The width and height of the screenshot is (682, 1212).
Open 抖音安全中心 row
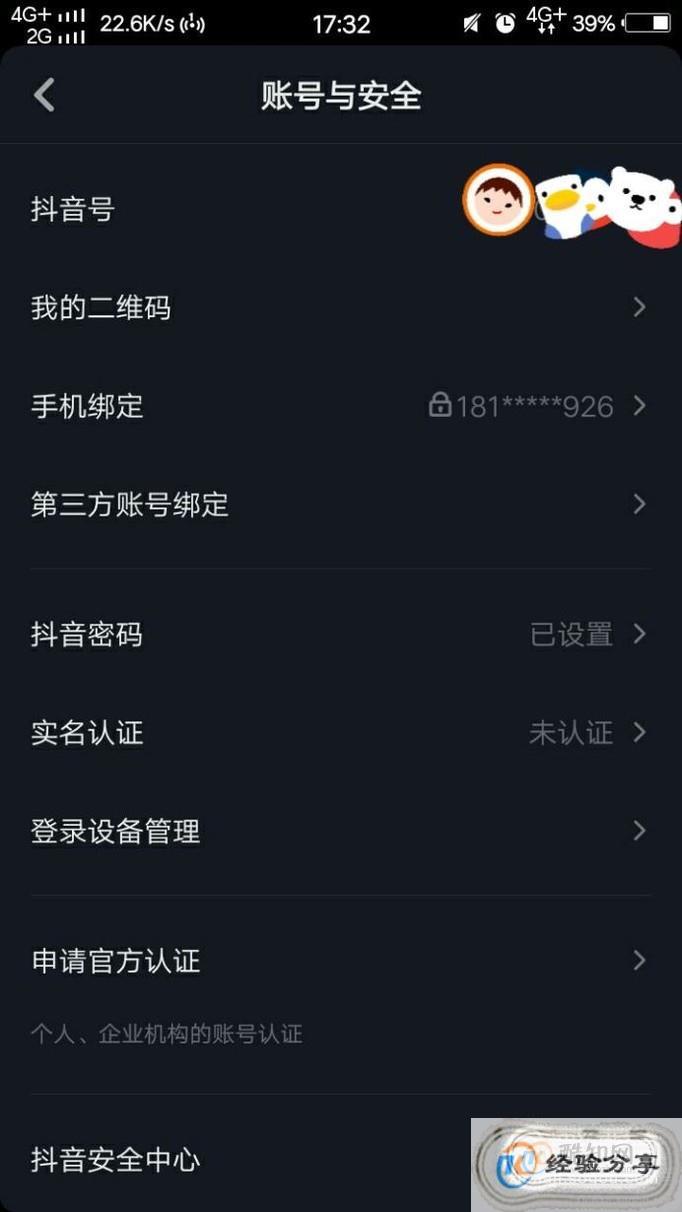[x=240, y=1160]
